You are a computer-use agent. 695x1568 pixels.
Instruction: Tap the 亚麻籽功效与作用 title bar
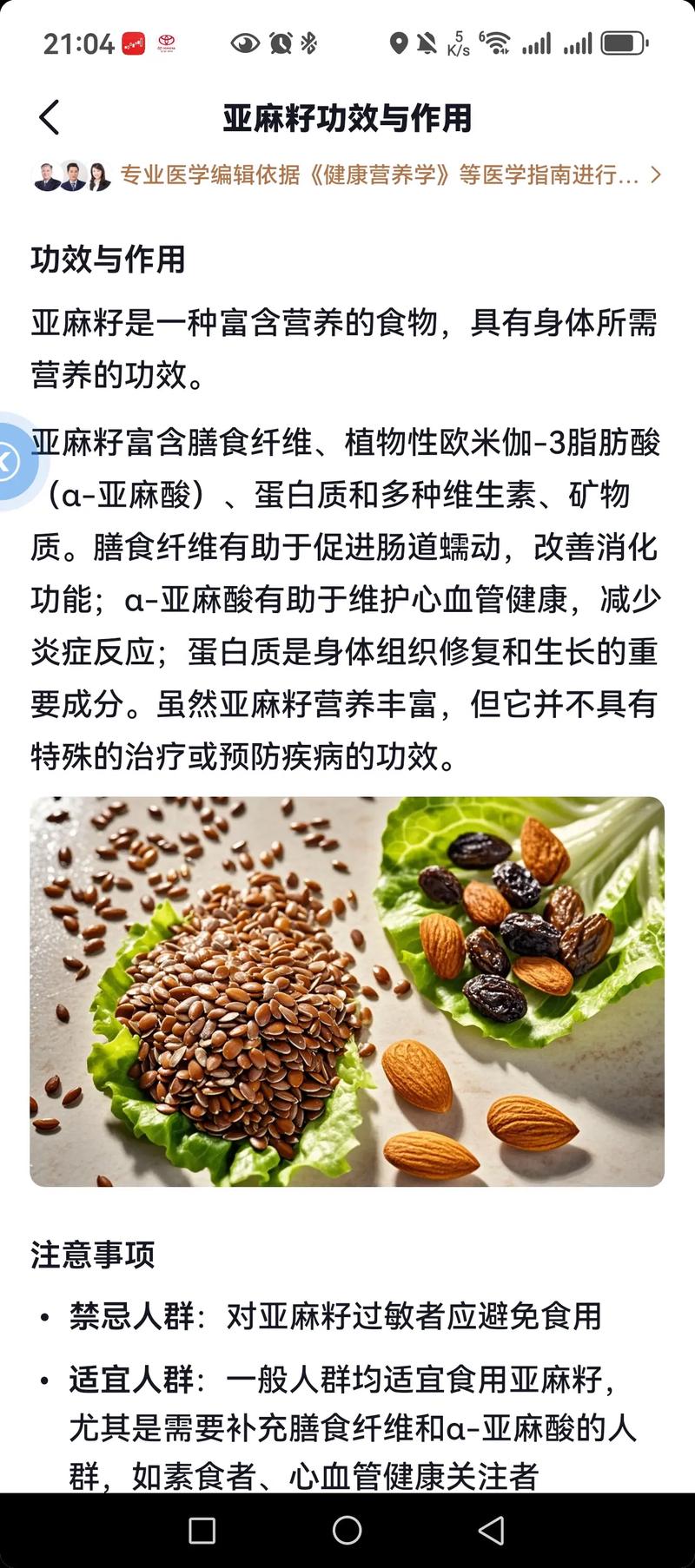pos(347,117)
